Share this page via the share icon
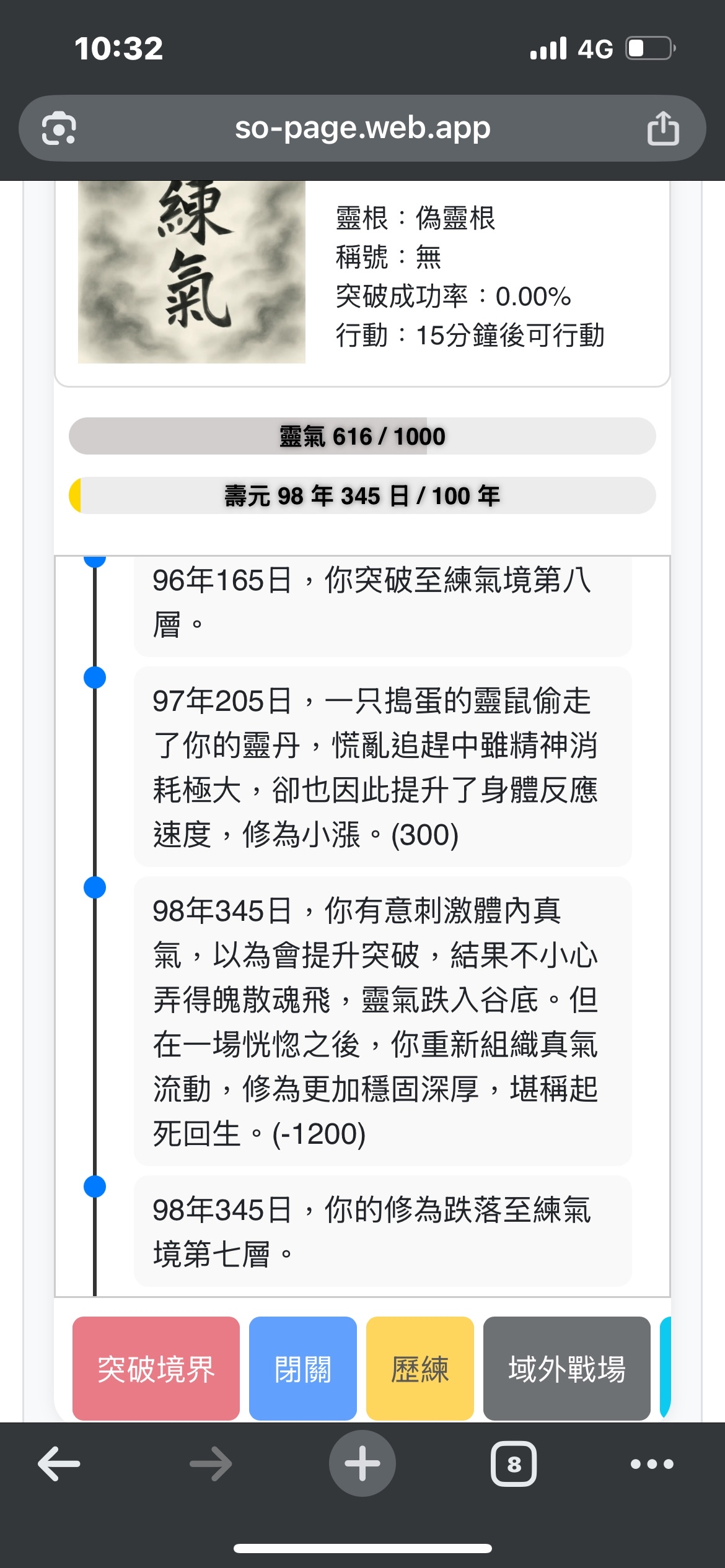This screenshot has width=725, height=1568. [663, 128]
